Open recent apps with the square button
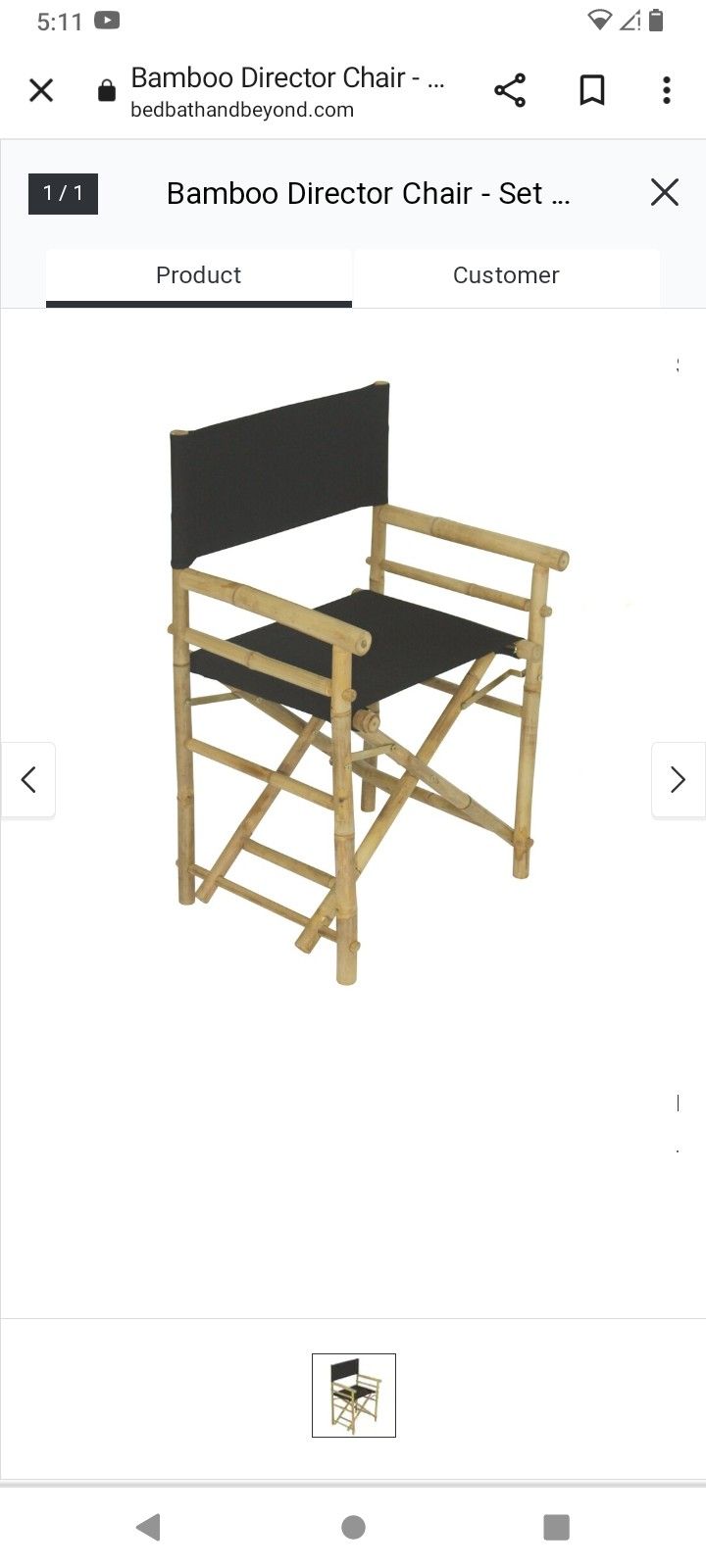This screenshot has height=1568, width=706. tap(557, 1526)
